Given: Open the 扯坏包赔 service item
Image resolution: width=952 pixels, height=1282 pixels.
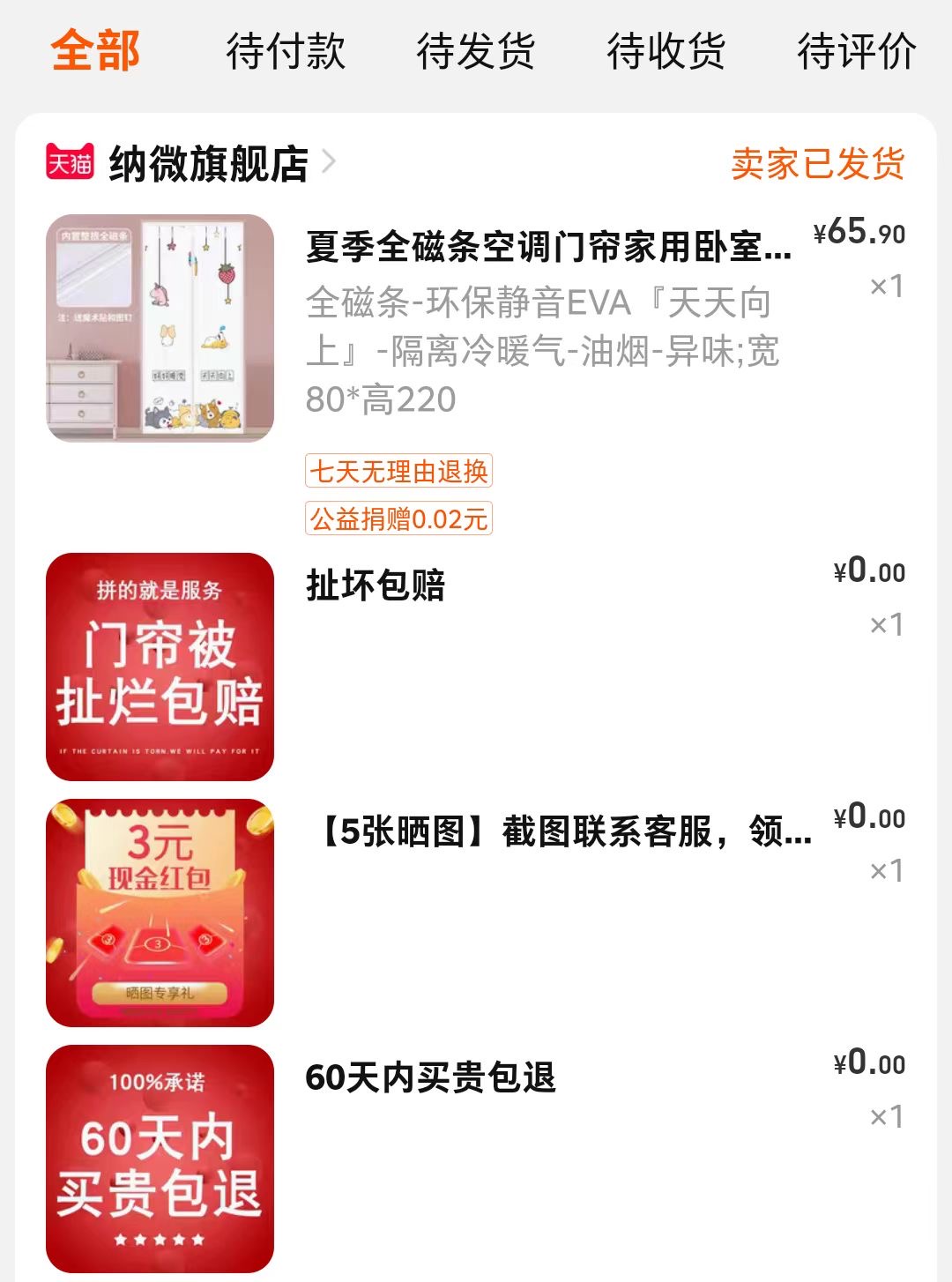Looking at the screenshot, I should 376,585.
